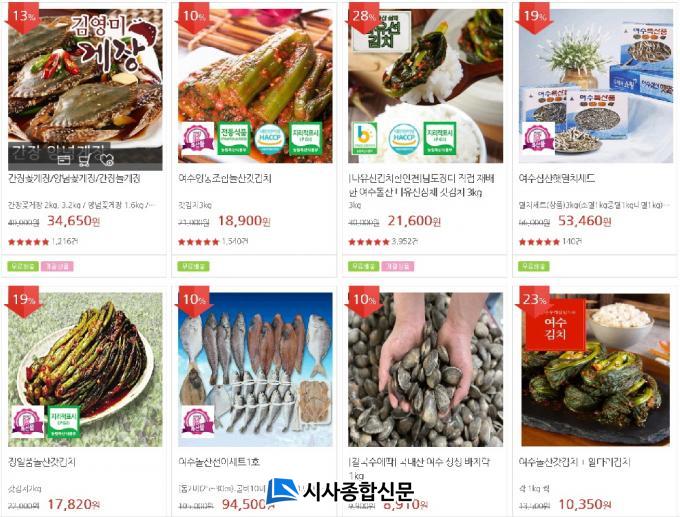Open the 여수 생선 세트 1호 product
The width and height of the screenshot is (680, 517).
click(x=255, y=370)
